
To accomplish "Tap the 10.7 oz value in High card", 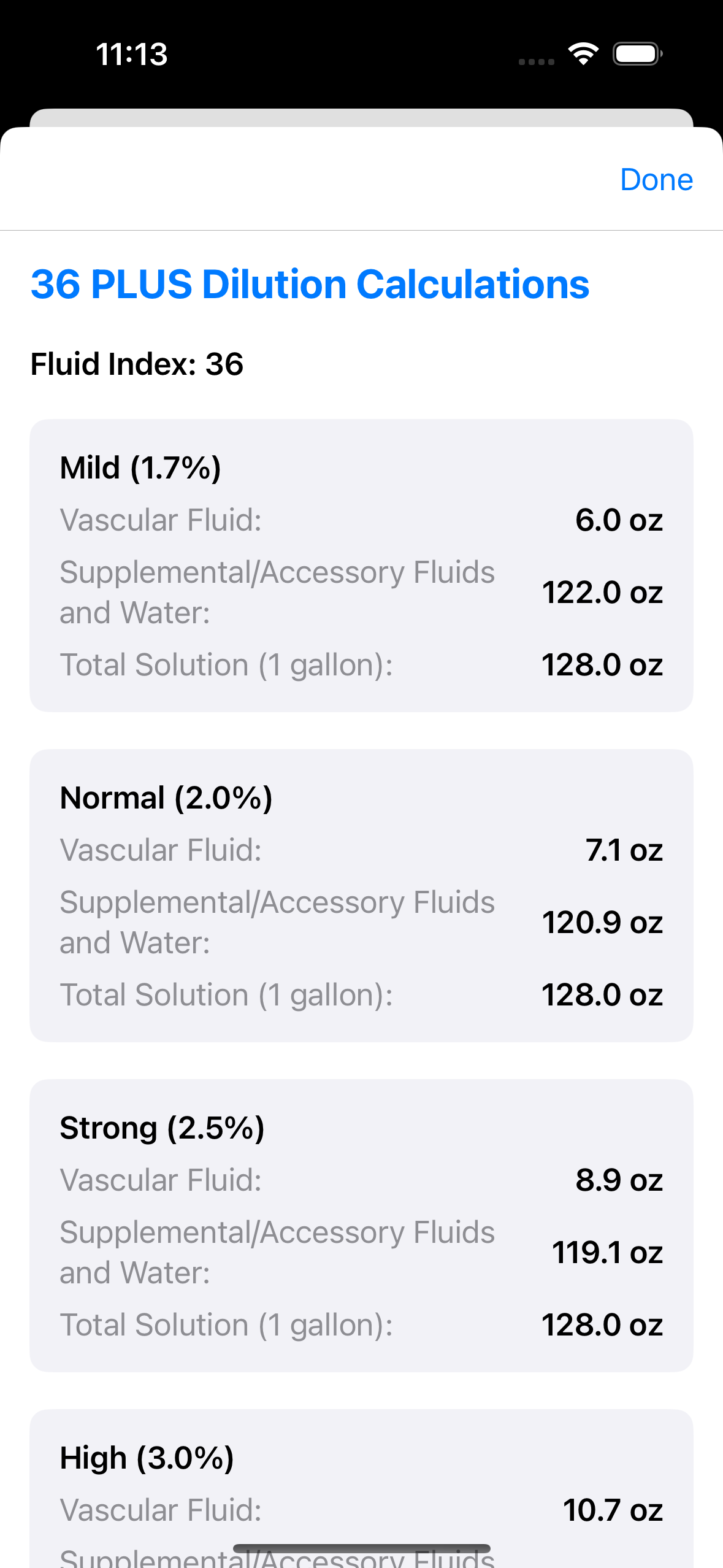I will pyautogui.click(x=611, y=1508).
